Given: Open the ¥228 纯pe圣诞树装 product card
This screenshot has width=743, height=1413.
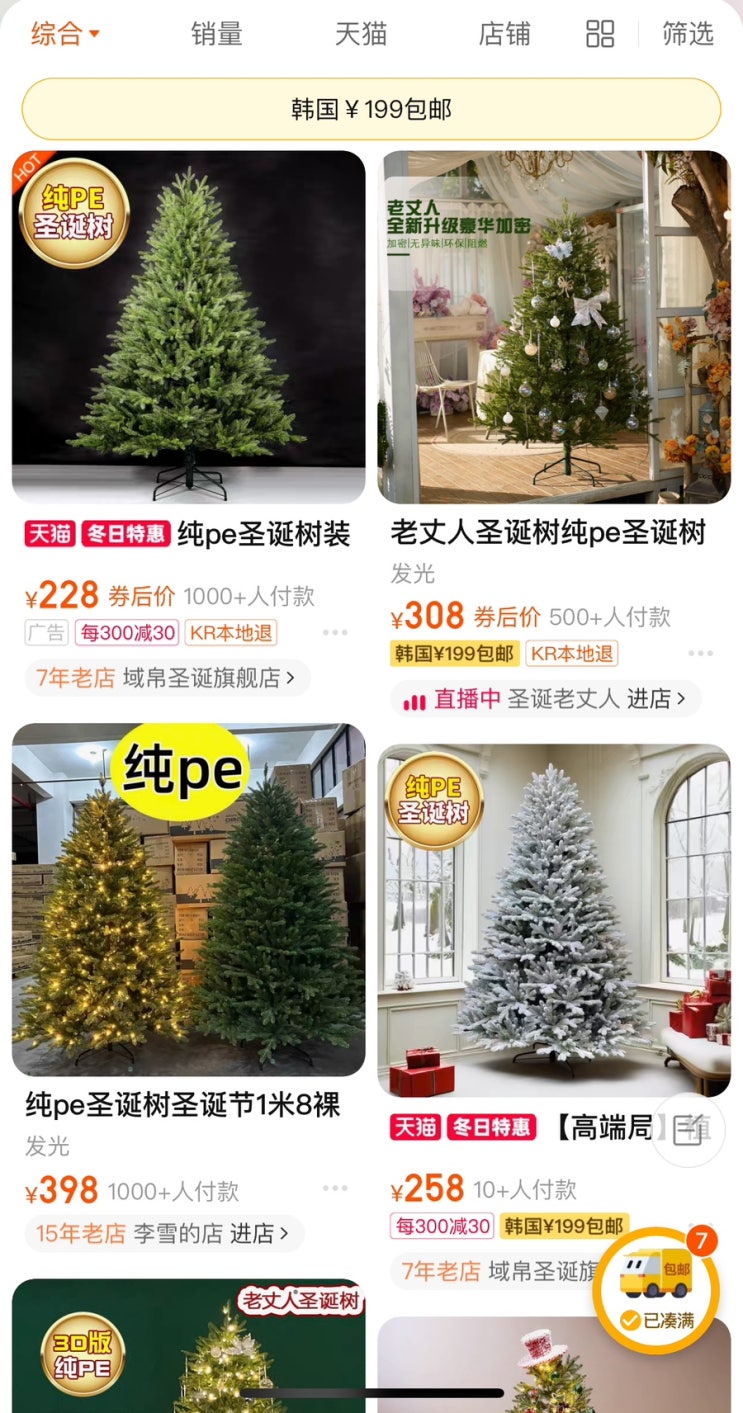Looking at the screenshot, I should [x=188, y=328].
